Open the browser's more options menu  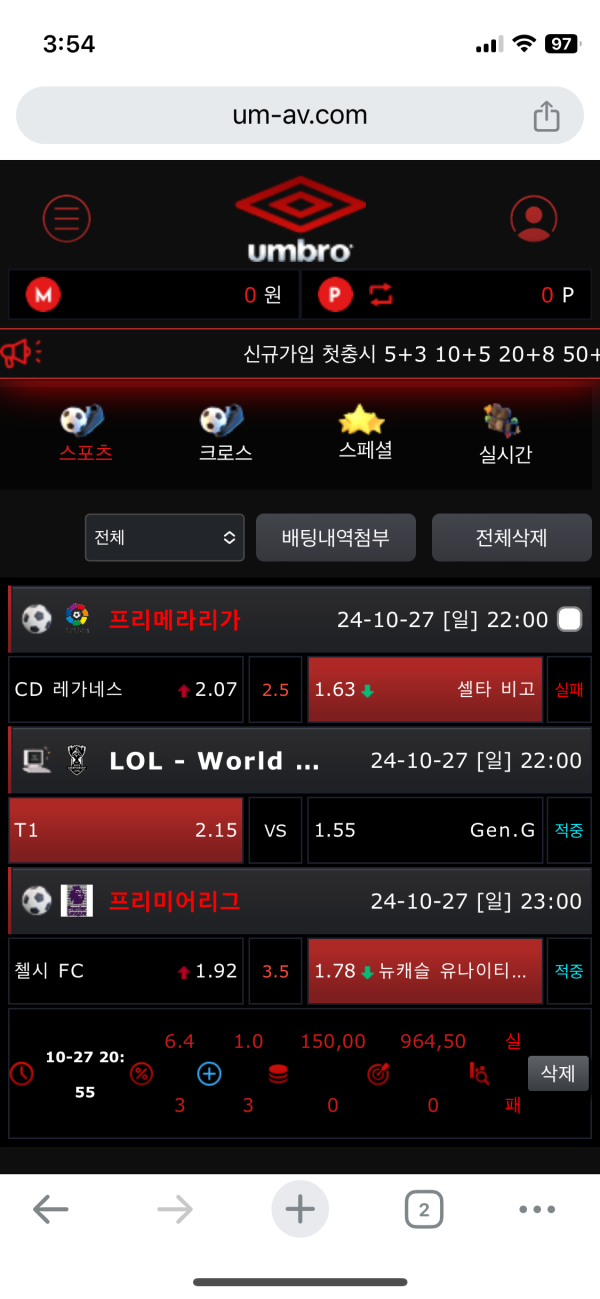pos(537,1210)
